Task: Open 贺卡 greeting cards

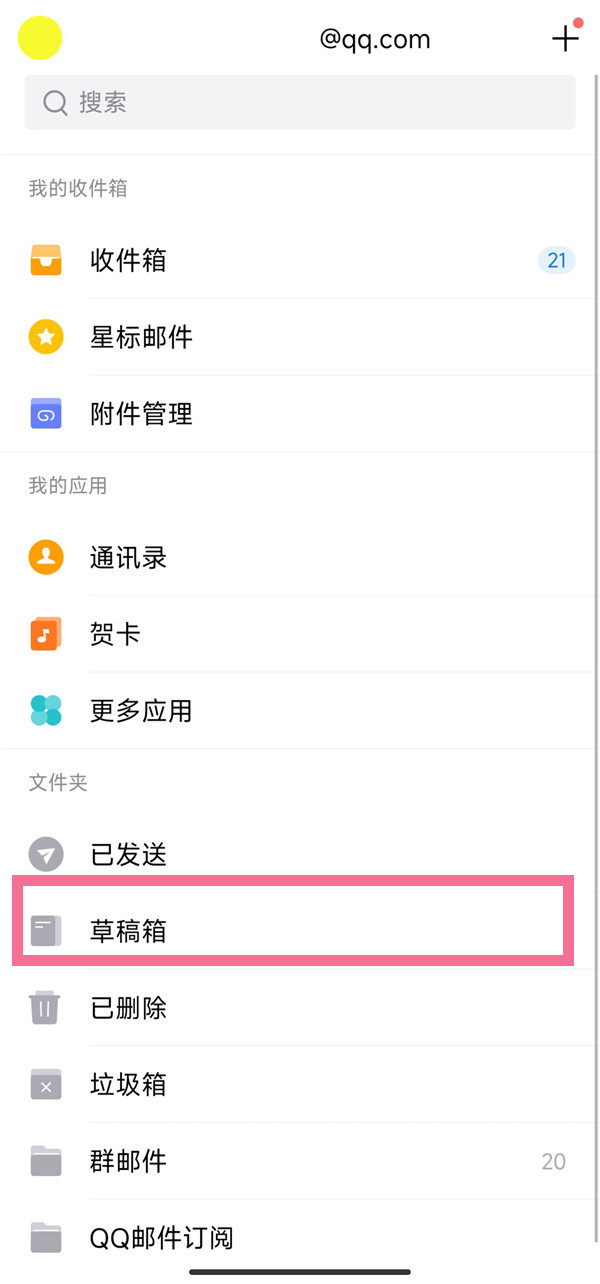Action: pyautogui.click(x=300, y=634)
